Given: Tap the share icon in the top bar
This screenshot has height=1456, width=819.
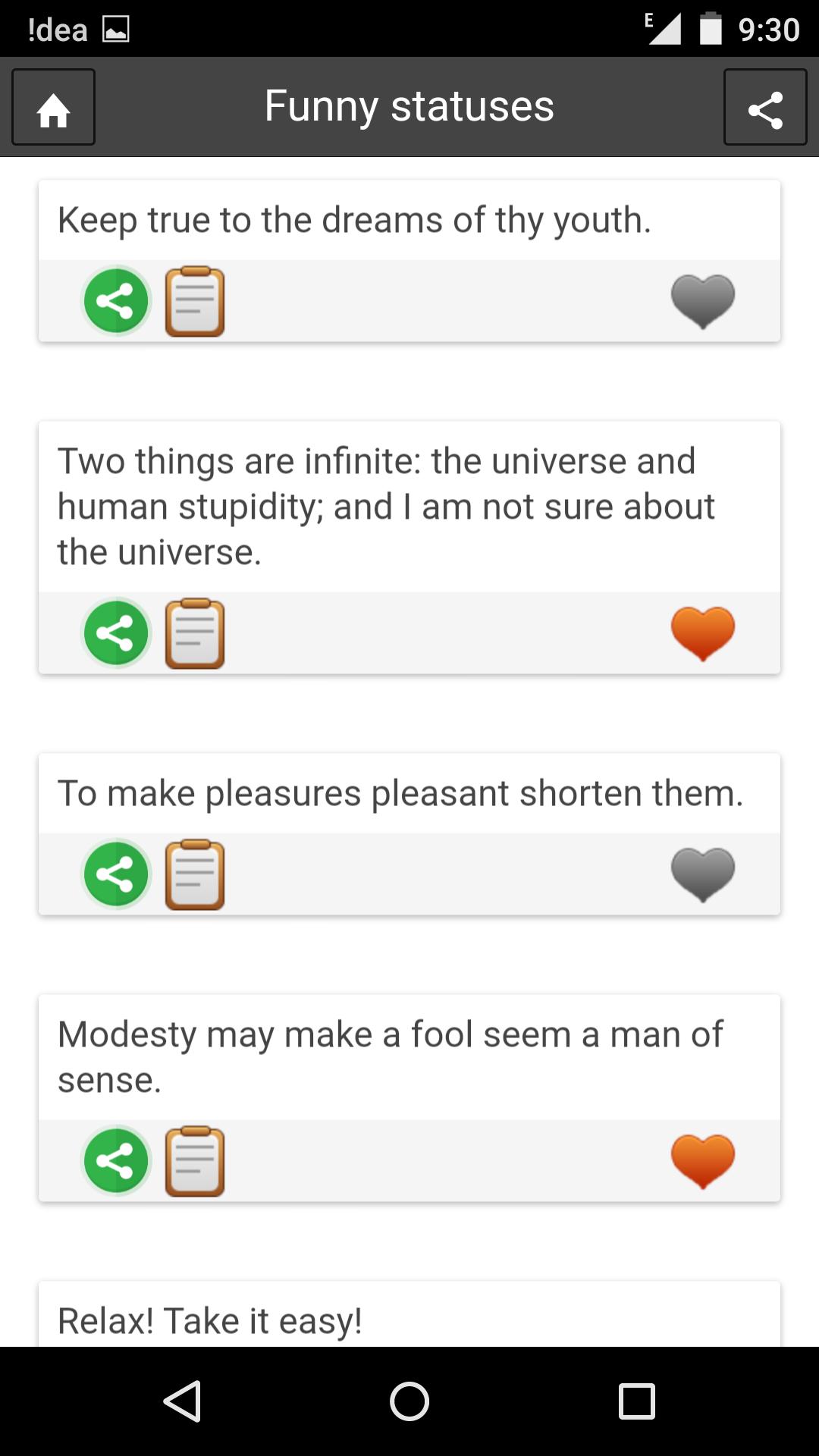Looking at the screenshot, I should (x=764, y=107).
